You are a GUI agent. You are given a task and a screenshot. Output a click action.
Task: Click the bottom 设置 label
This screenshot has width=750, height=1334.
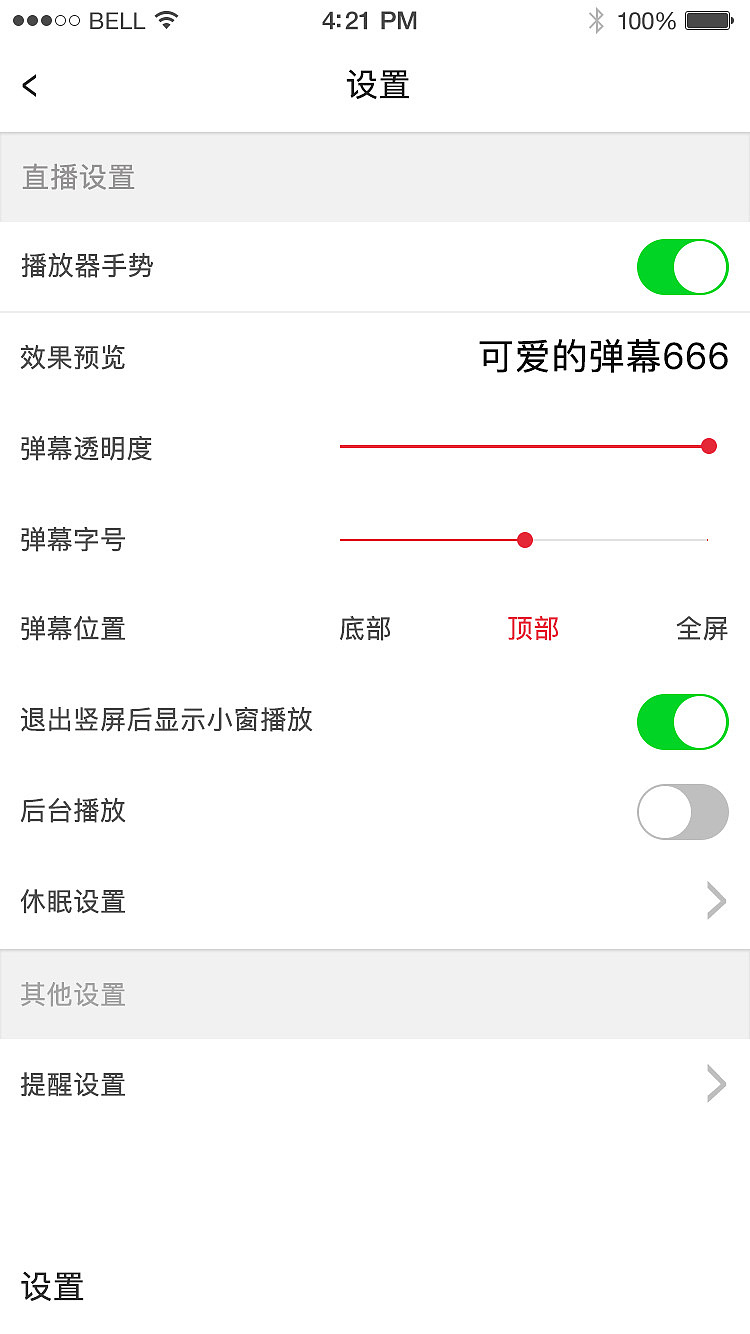52,1288
